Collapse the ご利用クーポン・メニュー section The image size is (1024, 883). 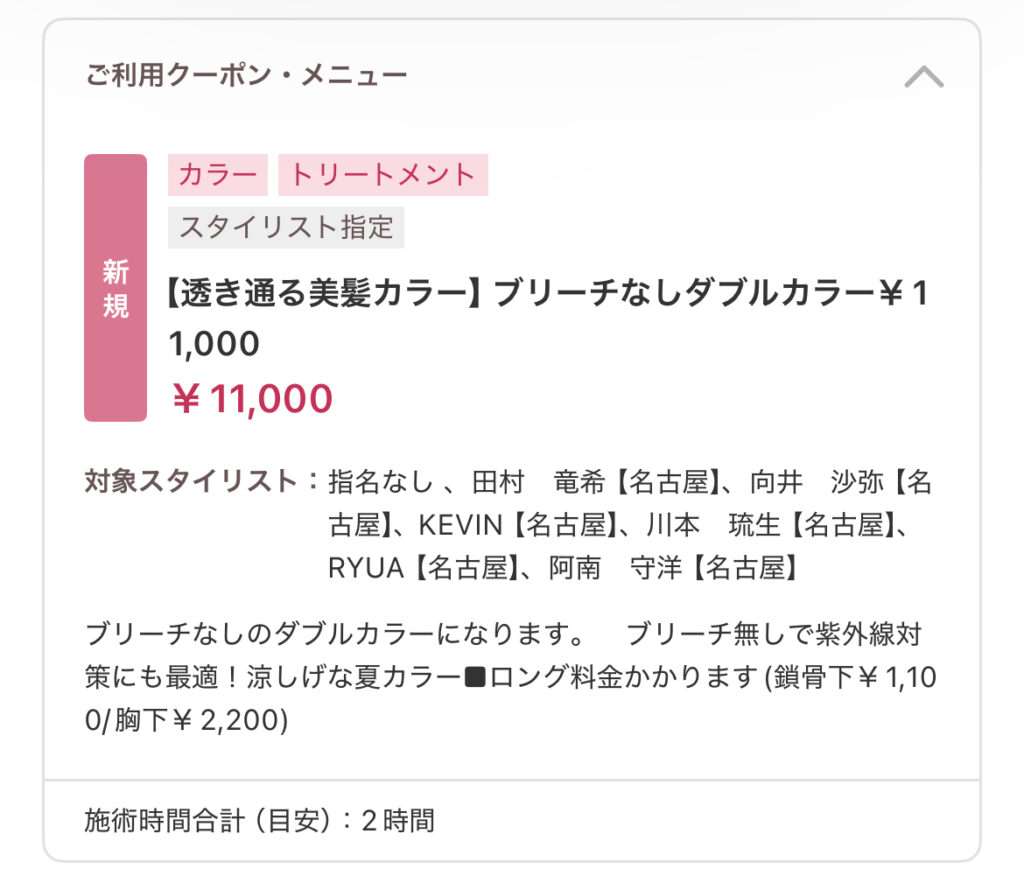point(923,77)
